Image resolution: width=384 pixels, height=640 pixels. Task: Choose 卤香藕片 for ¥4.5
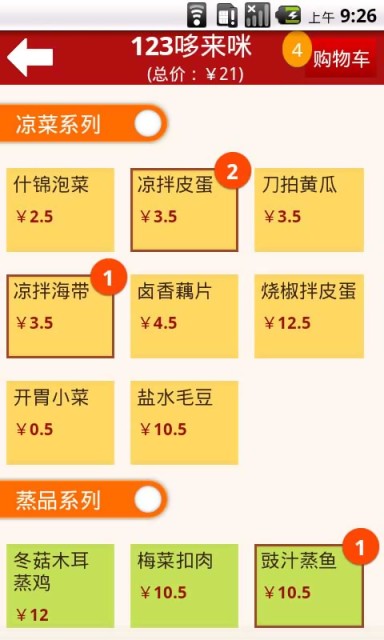[x=184, y=316]
